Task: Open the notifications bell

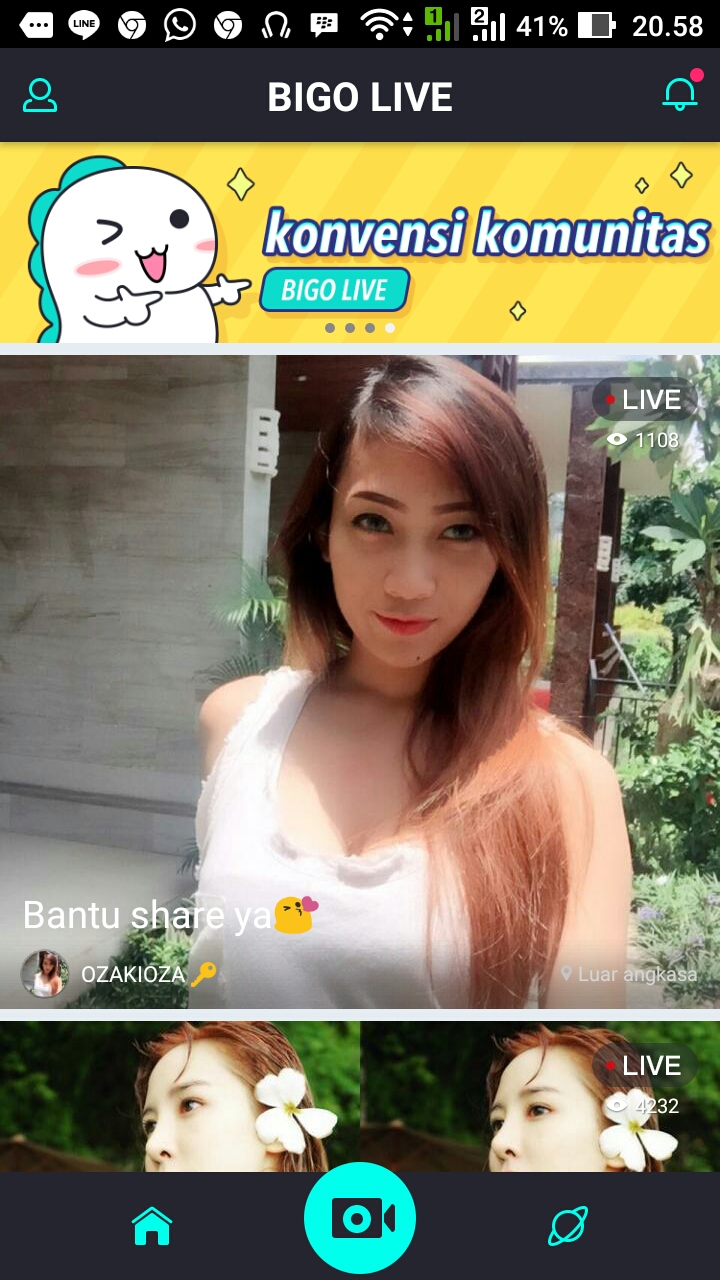Action: (680, 94)
